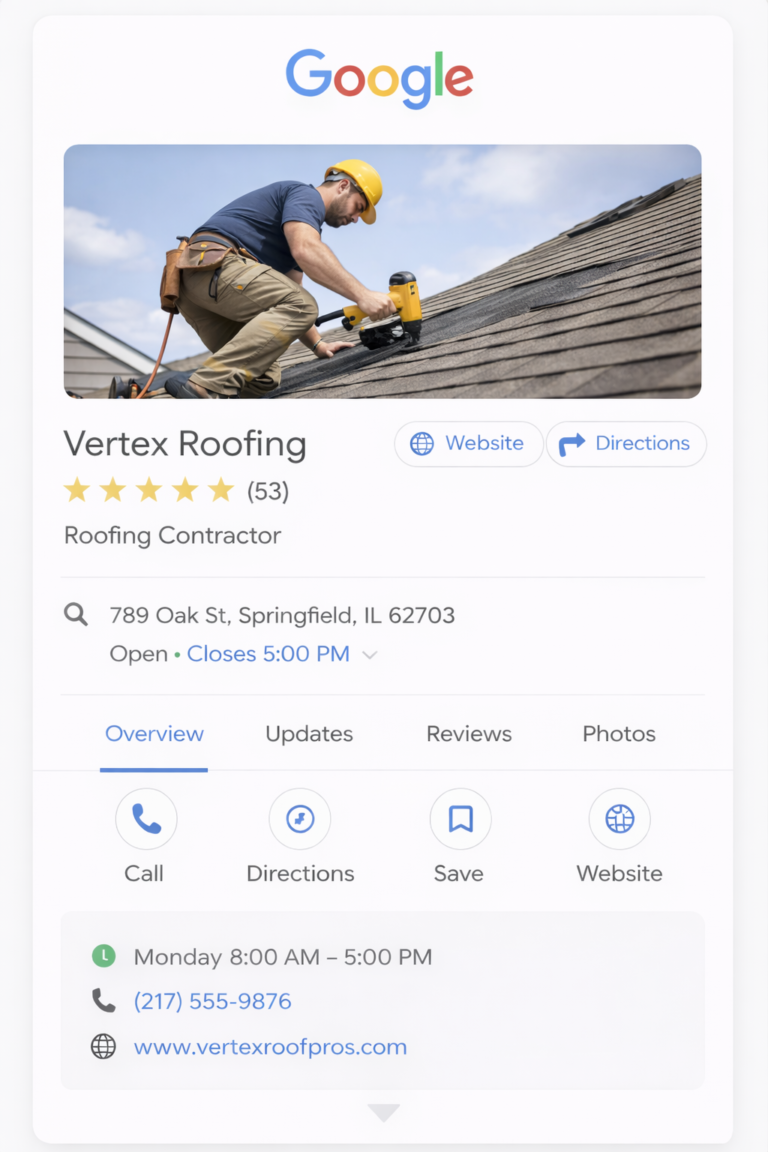The image size is (768, 1152).
Task: Open the Website pill beside Vertex Roofing
Action: click(x=468, y=444)
